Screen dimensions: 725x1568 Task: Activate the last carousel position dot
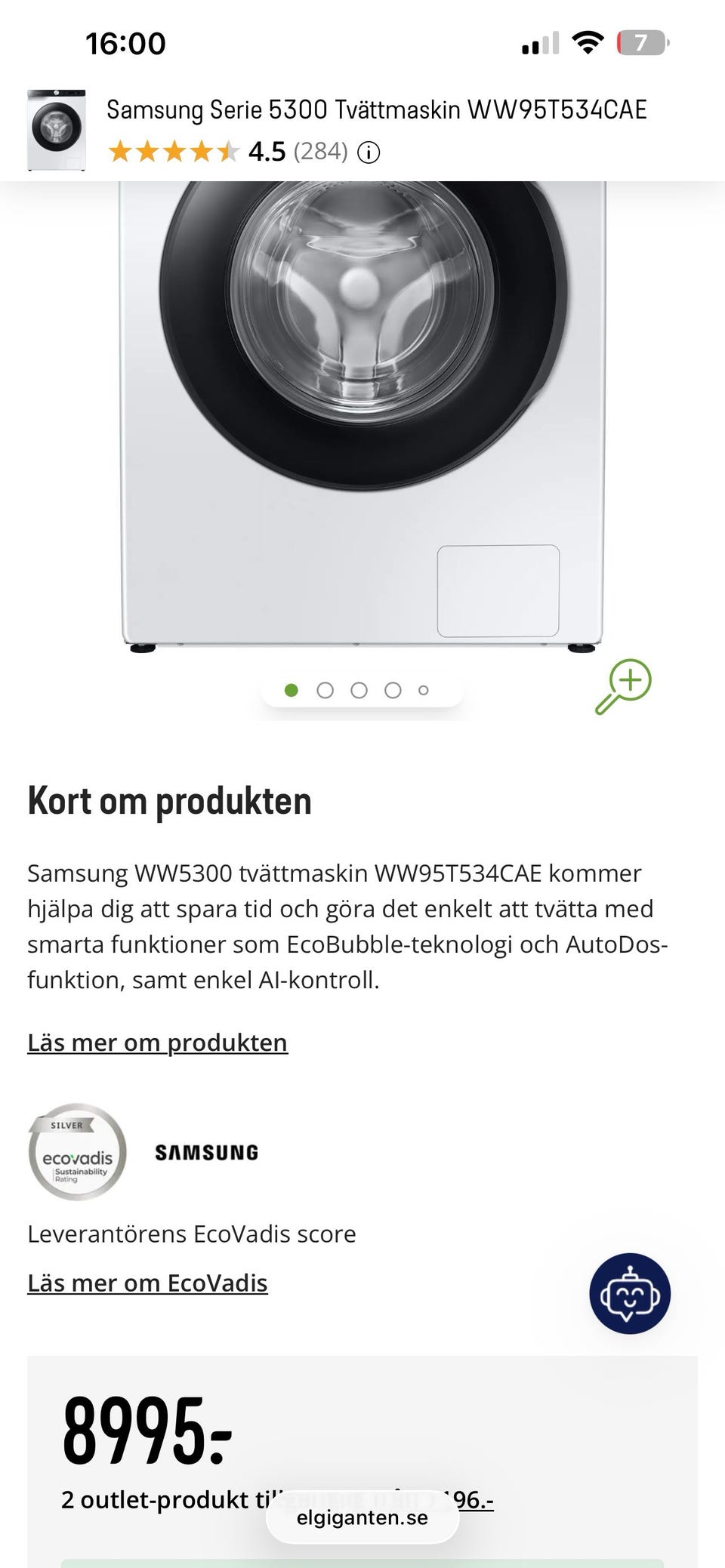click(423, 689)
